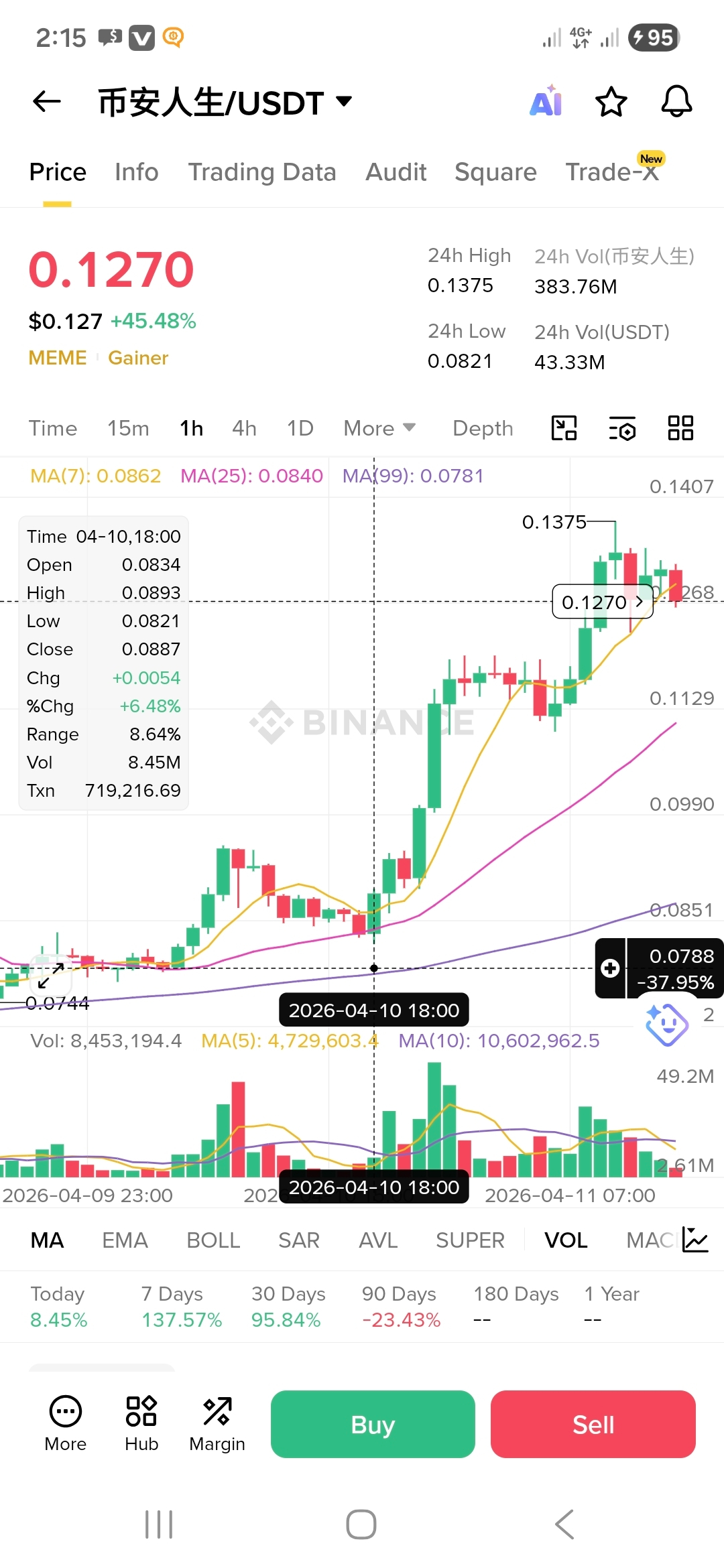Select the 1D chart interval
The width and height of the screenshot is (724, 1568).
300,428
